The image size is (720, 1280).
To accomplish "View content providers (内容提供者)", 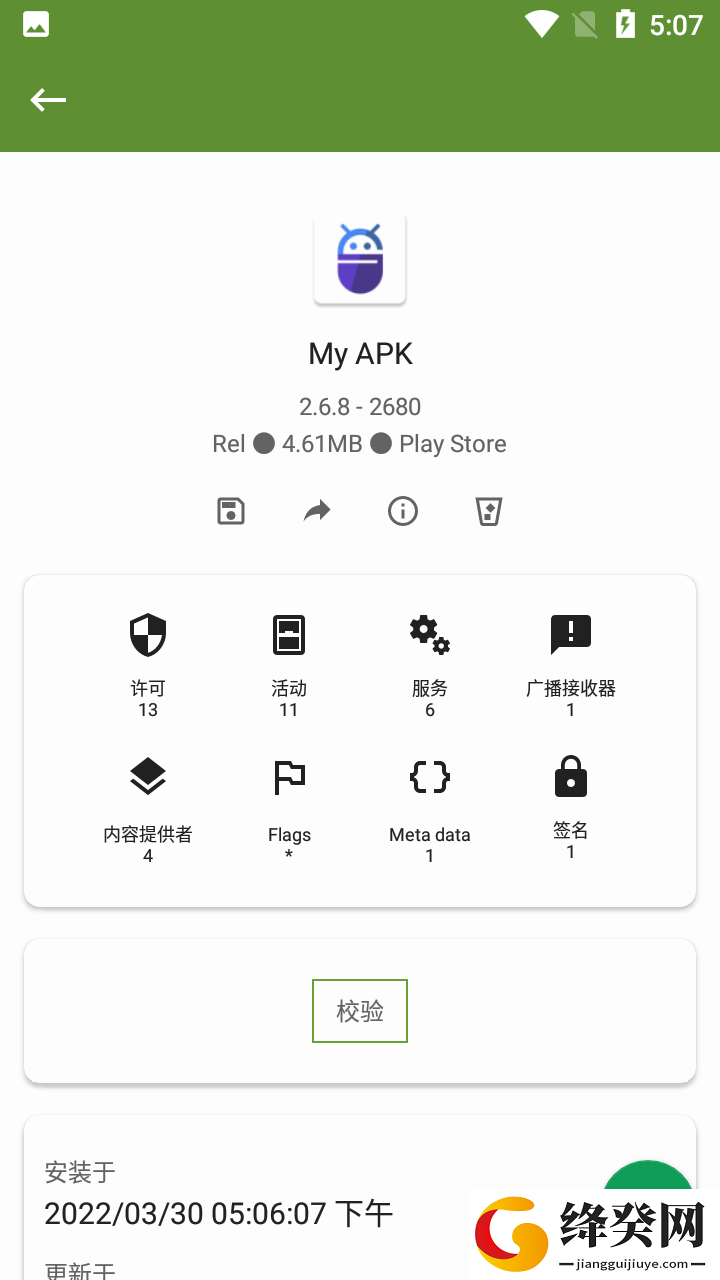I will 148,810.
